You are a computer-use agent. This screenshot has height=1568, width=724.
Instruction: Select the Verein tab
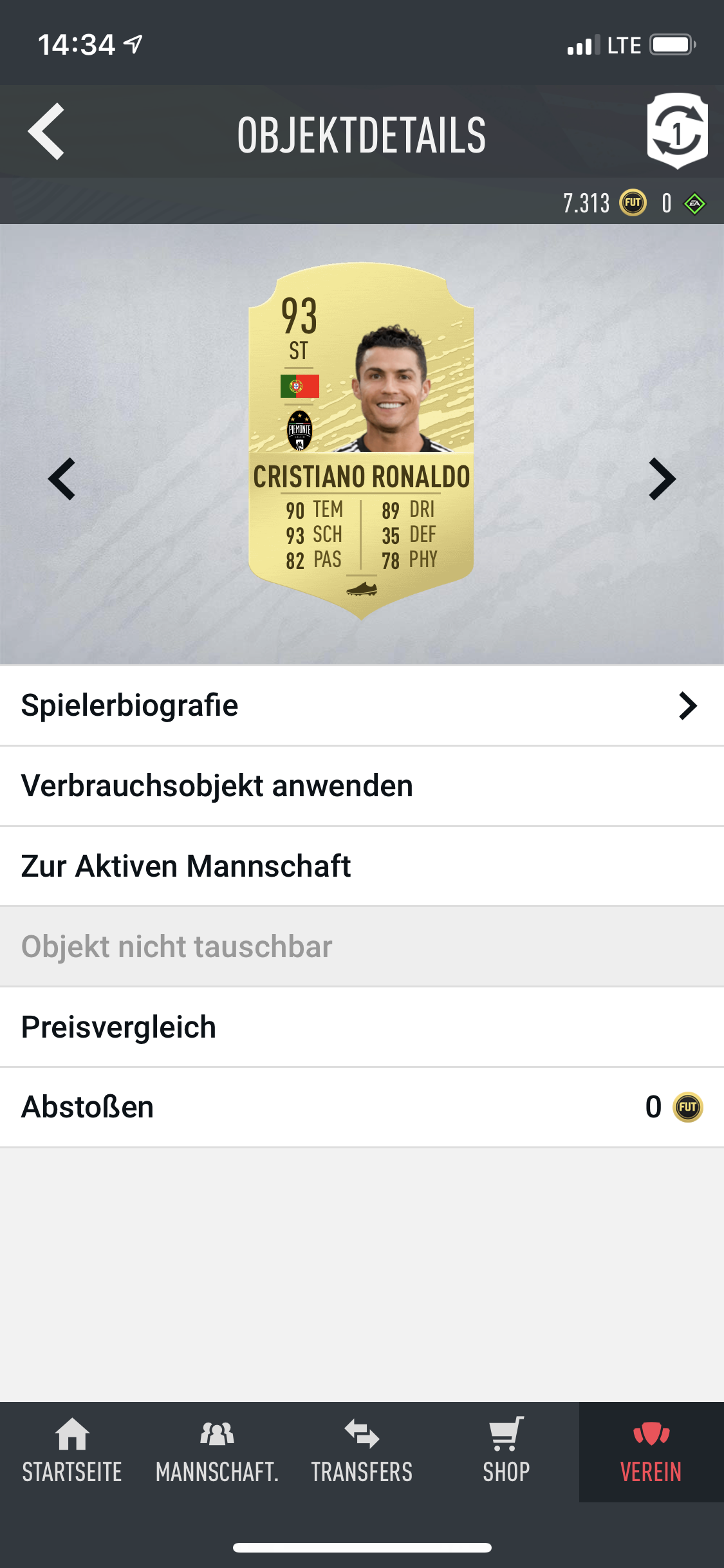point(651,1452)
